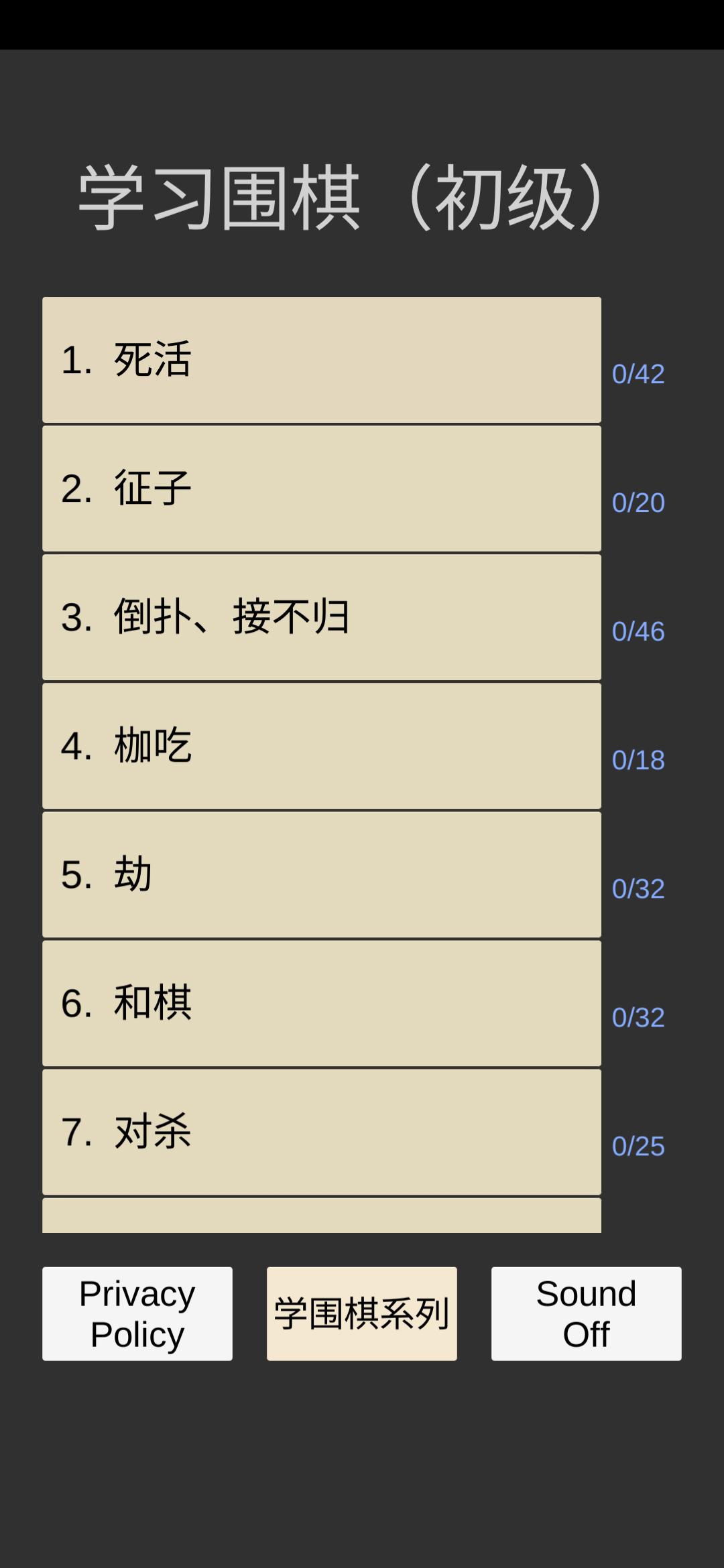Open lesson 2 征子
The image size is (724, 1568).
point(322,488)
